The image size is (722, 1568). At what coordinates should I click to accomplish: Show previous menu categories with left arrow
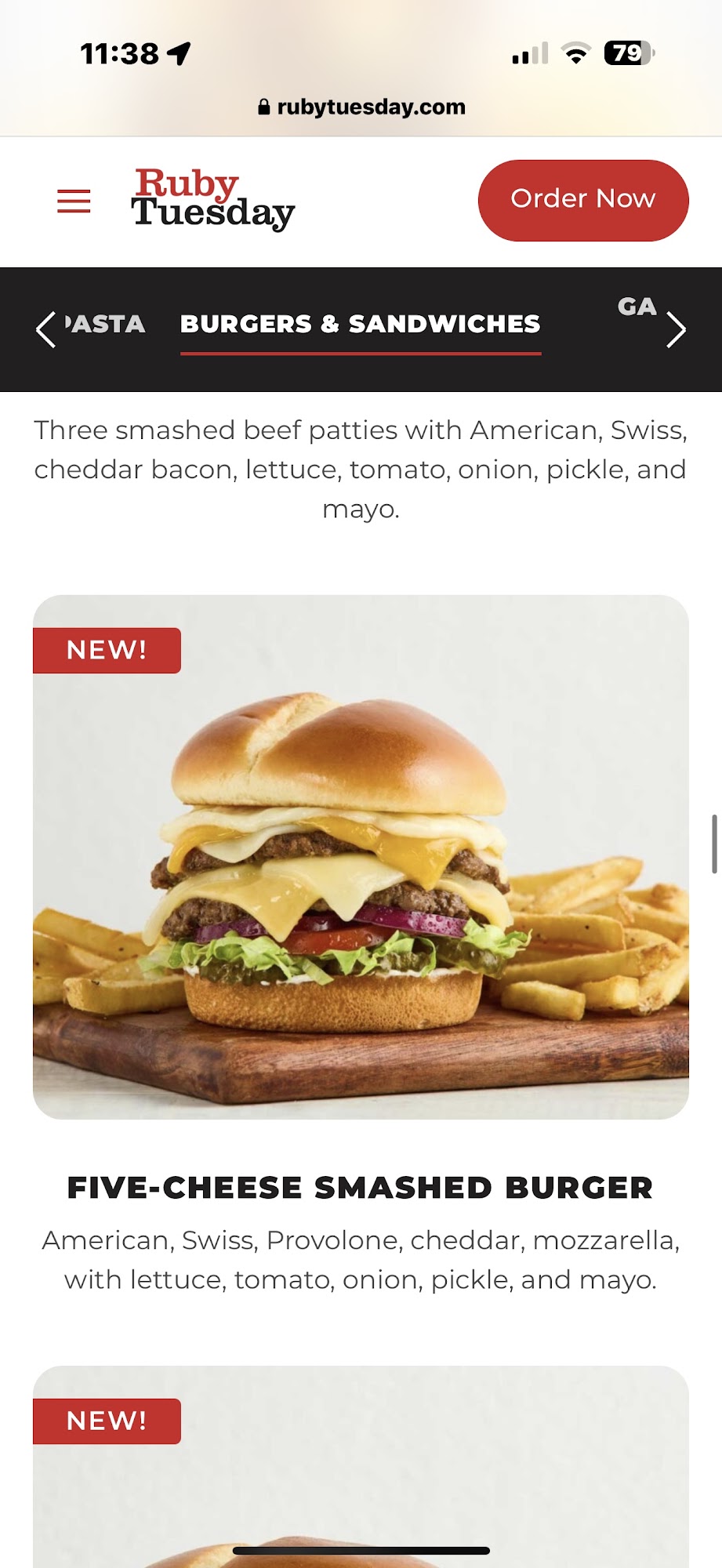pyautogui.click(x=46, y=329)
